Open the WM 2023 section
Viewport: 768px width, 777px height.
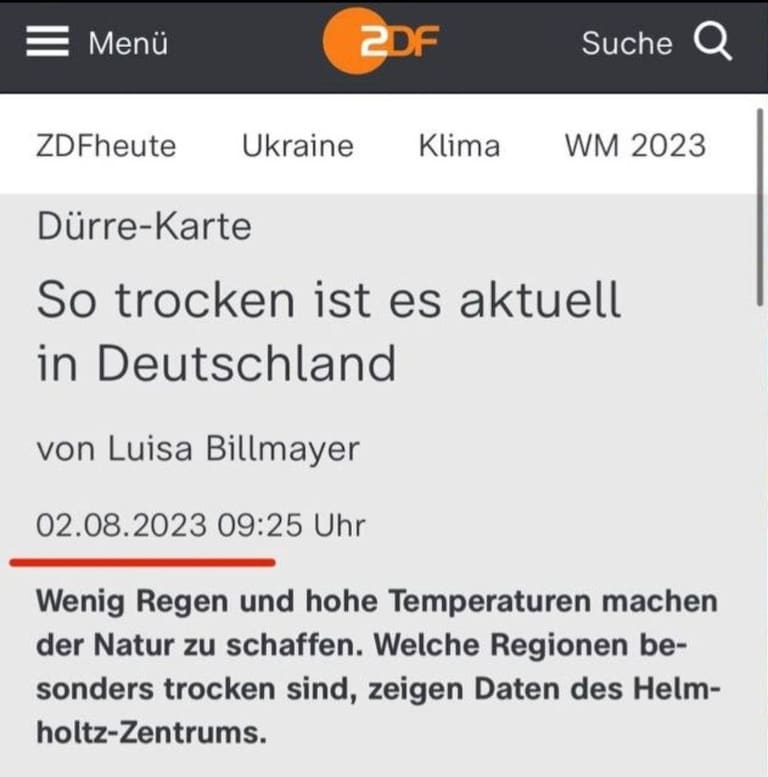(x=635, y=146)
